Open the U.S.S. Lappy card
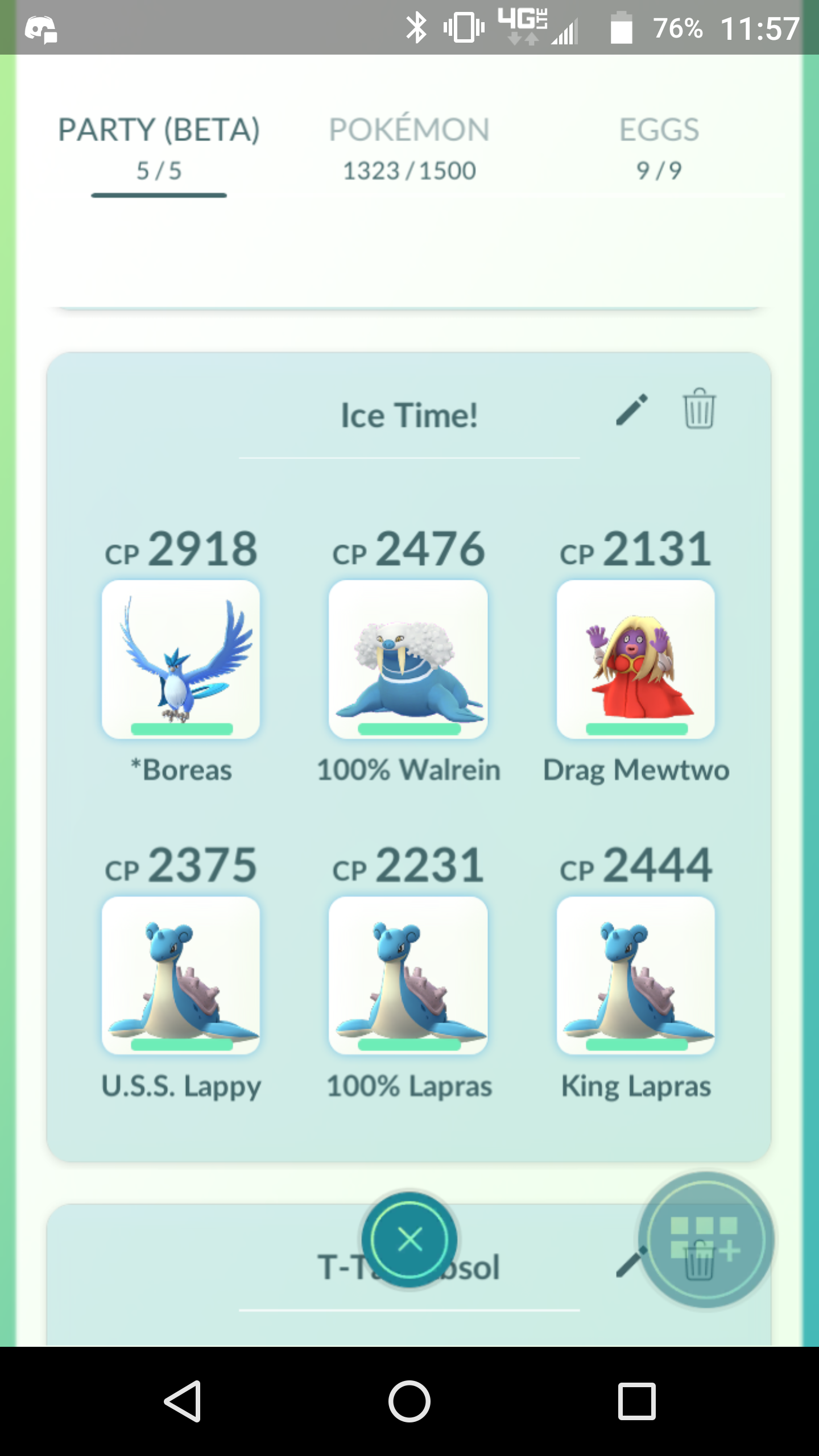The width and height of the screenshot is (819, 1456). (x=181, y=975)
